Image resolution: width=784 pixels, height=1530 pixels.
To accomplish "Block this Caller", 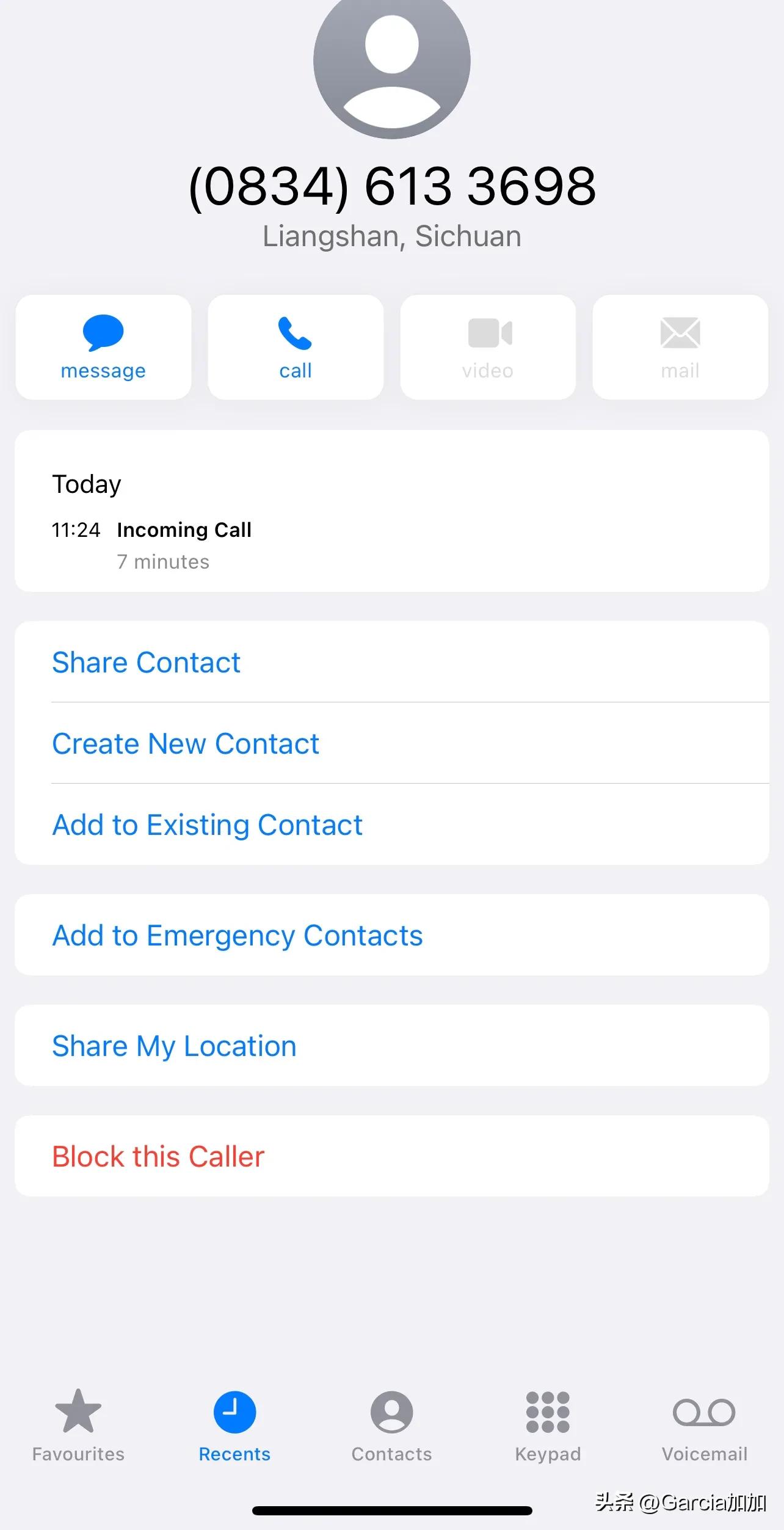I will [x=159, y=1156].
